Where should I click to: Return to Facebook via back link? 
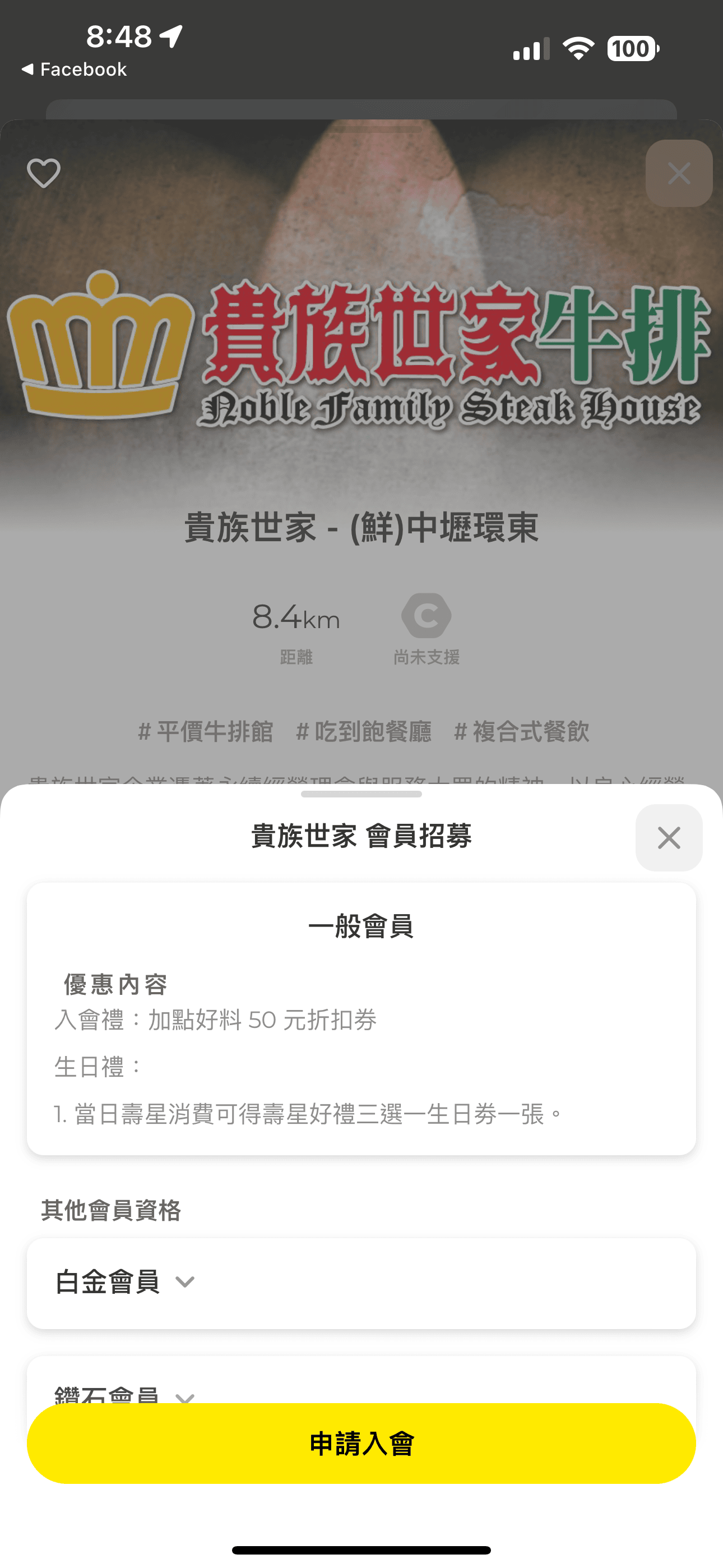pos(74,70)
